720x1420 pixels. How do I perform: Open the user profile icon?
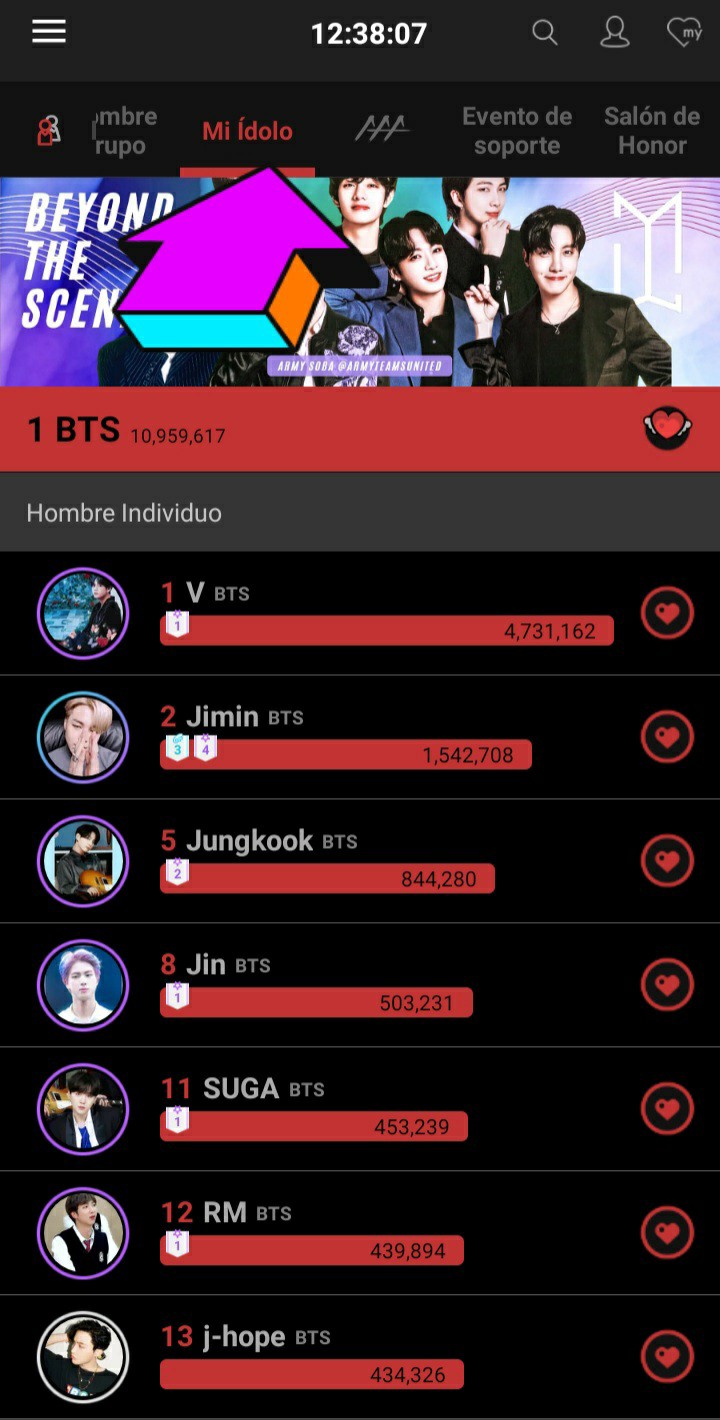tap(614, 33)
